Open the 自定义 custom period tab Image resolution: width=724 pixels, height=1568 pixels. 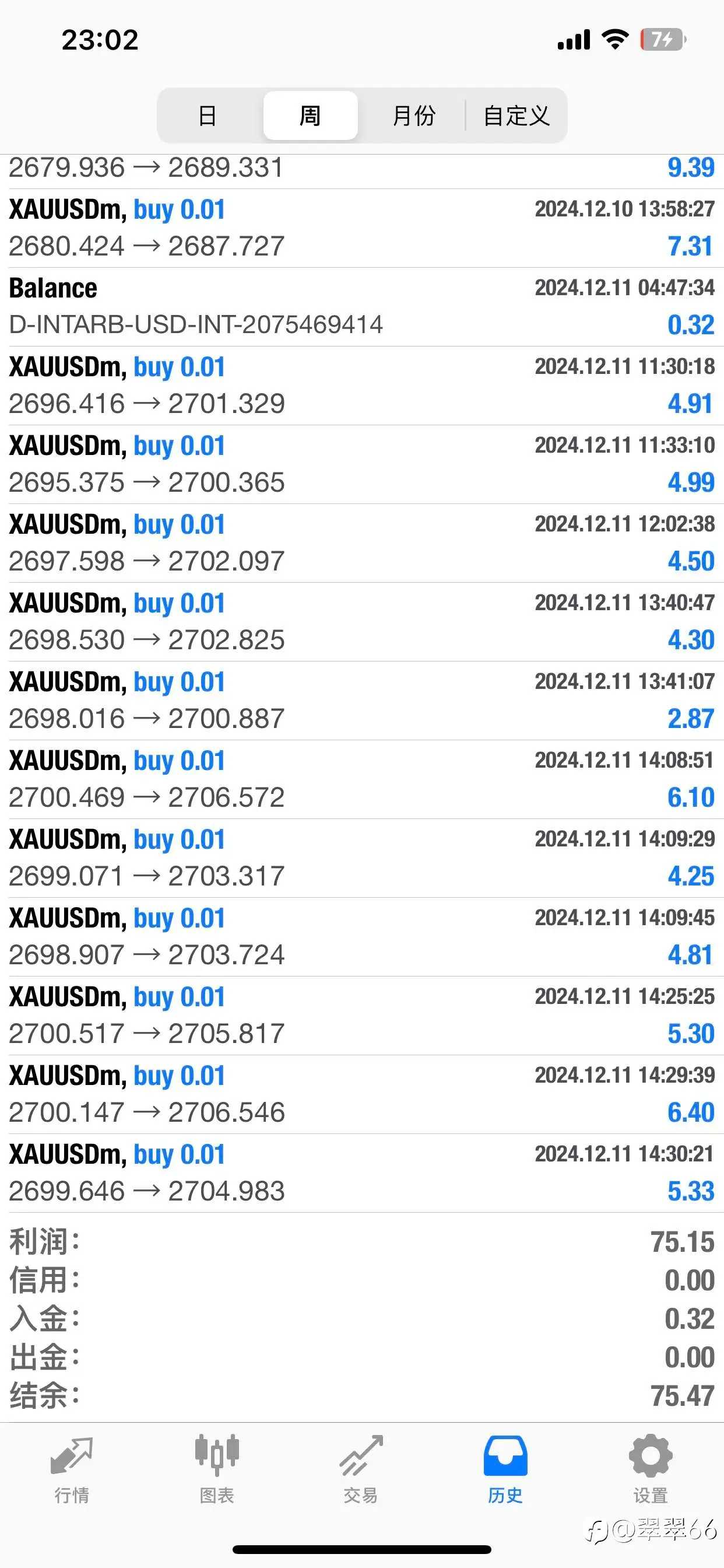click(x=516, y=116)
